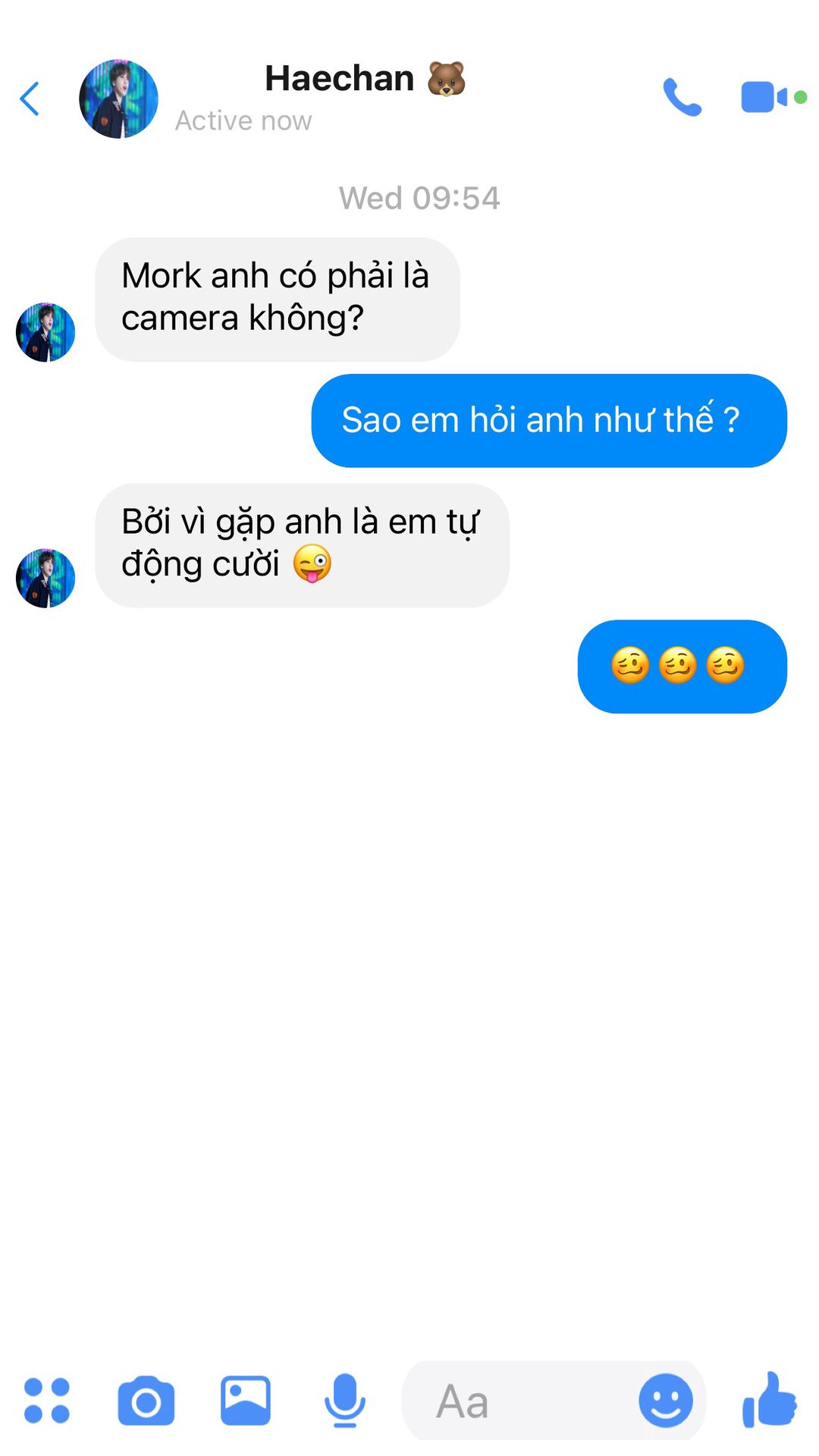Open Haechan's profile picture in header
The width and height of the screenshot is (819, 1456).
(x=118, y=99)
